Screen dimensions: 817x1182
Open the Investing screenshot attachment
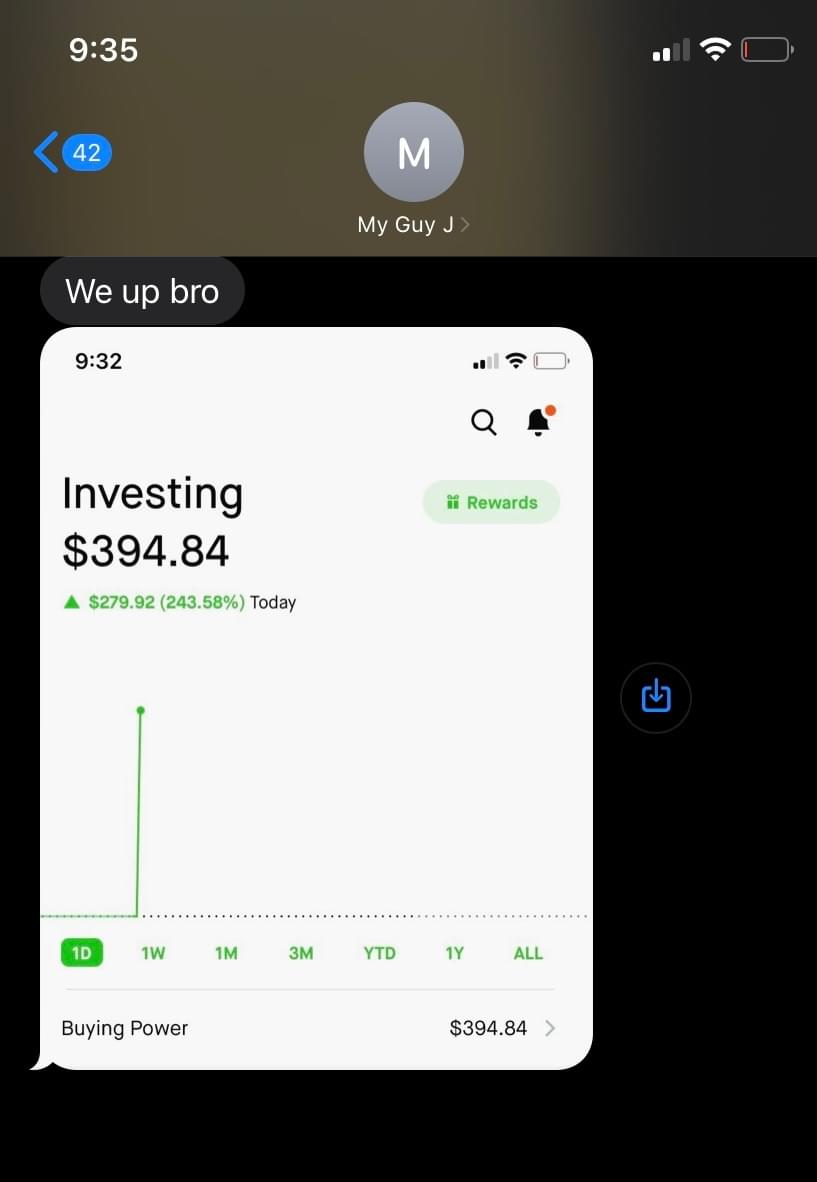coord(316,698)
